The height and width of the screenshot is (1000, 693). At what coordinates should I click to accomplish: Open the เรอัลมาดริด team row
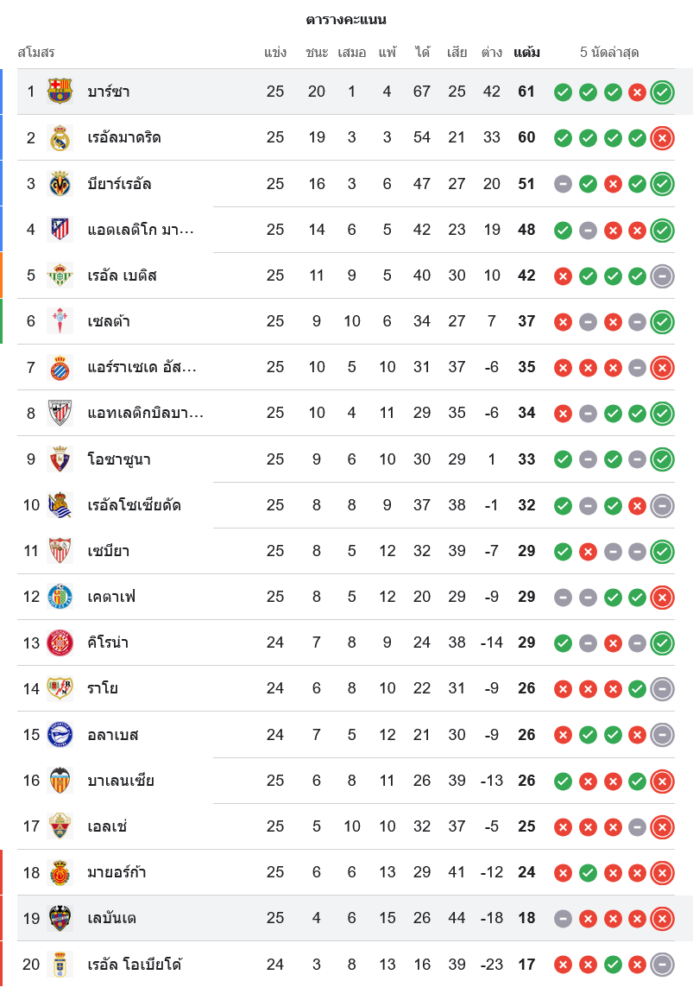[124, 138]
